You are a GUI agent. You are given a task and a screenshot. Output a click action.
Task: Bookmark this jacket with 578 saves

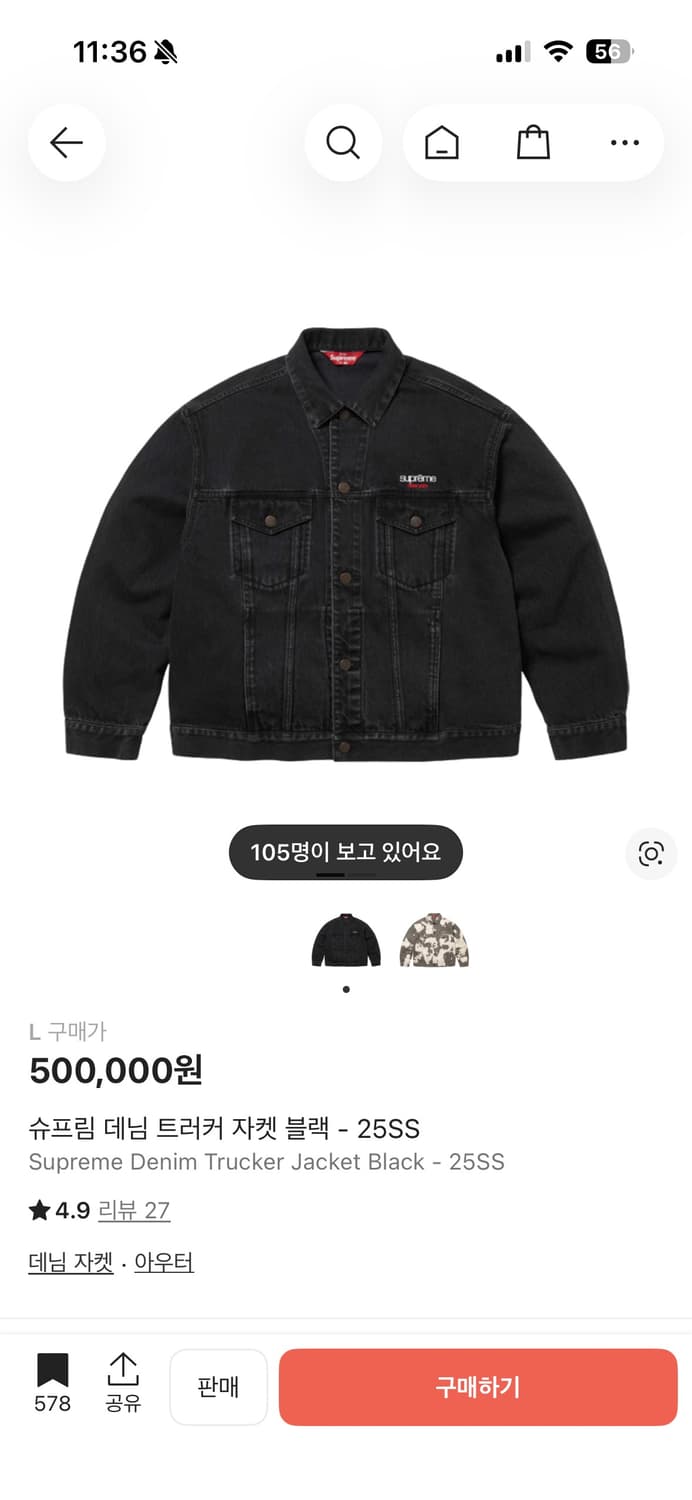click(52, 1383)
